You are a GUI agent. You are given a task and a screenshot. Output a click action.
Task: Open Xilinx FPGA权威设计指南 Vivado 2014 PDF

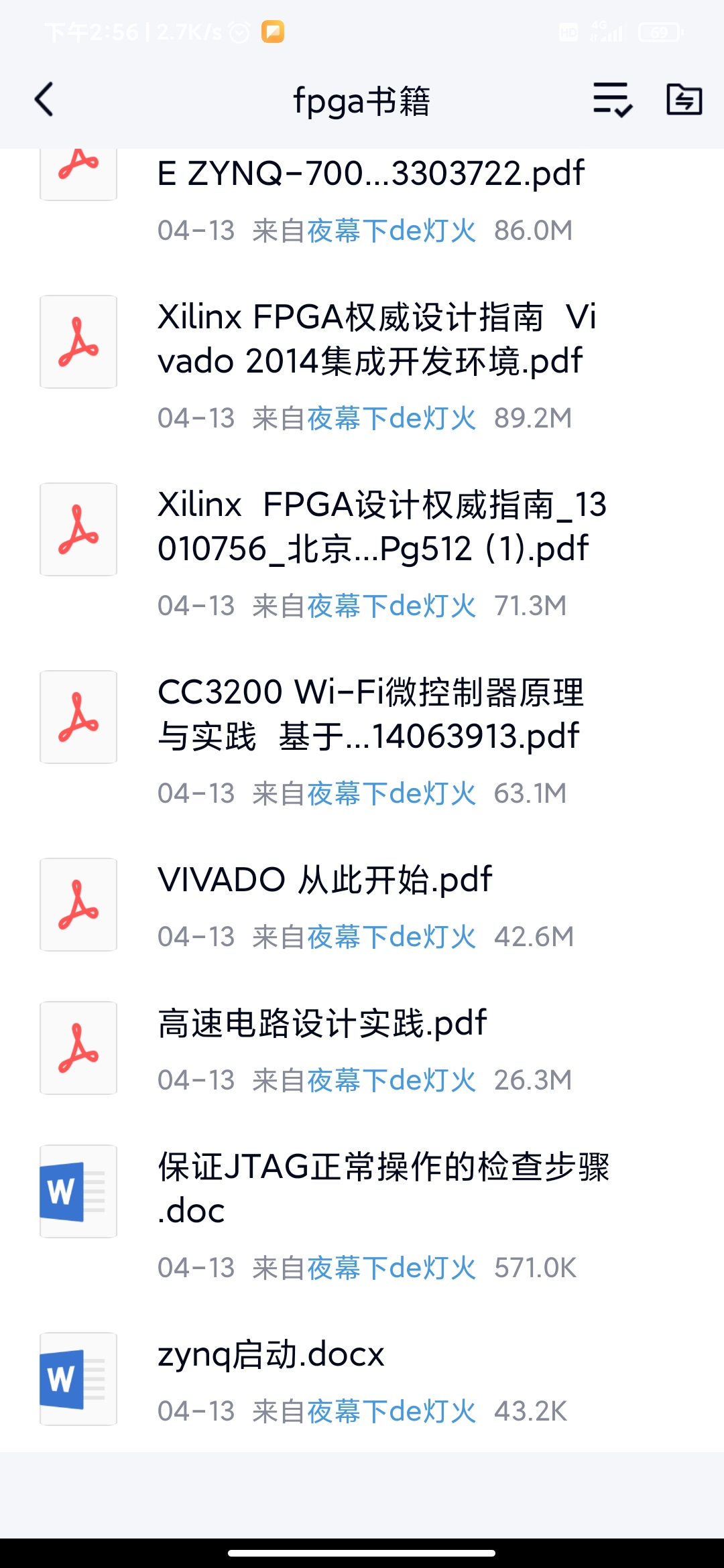click(376, 339)
